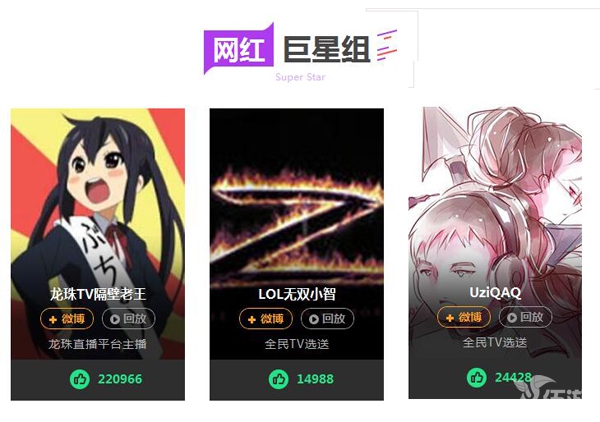The height and width of the screenshot is (422, 600).
Task: Play 龙珠TV隔壁老王's 回放 replay
Action: click(x=129, y=319)
